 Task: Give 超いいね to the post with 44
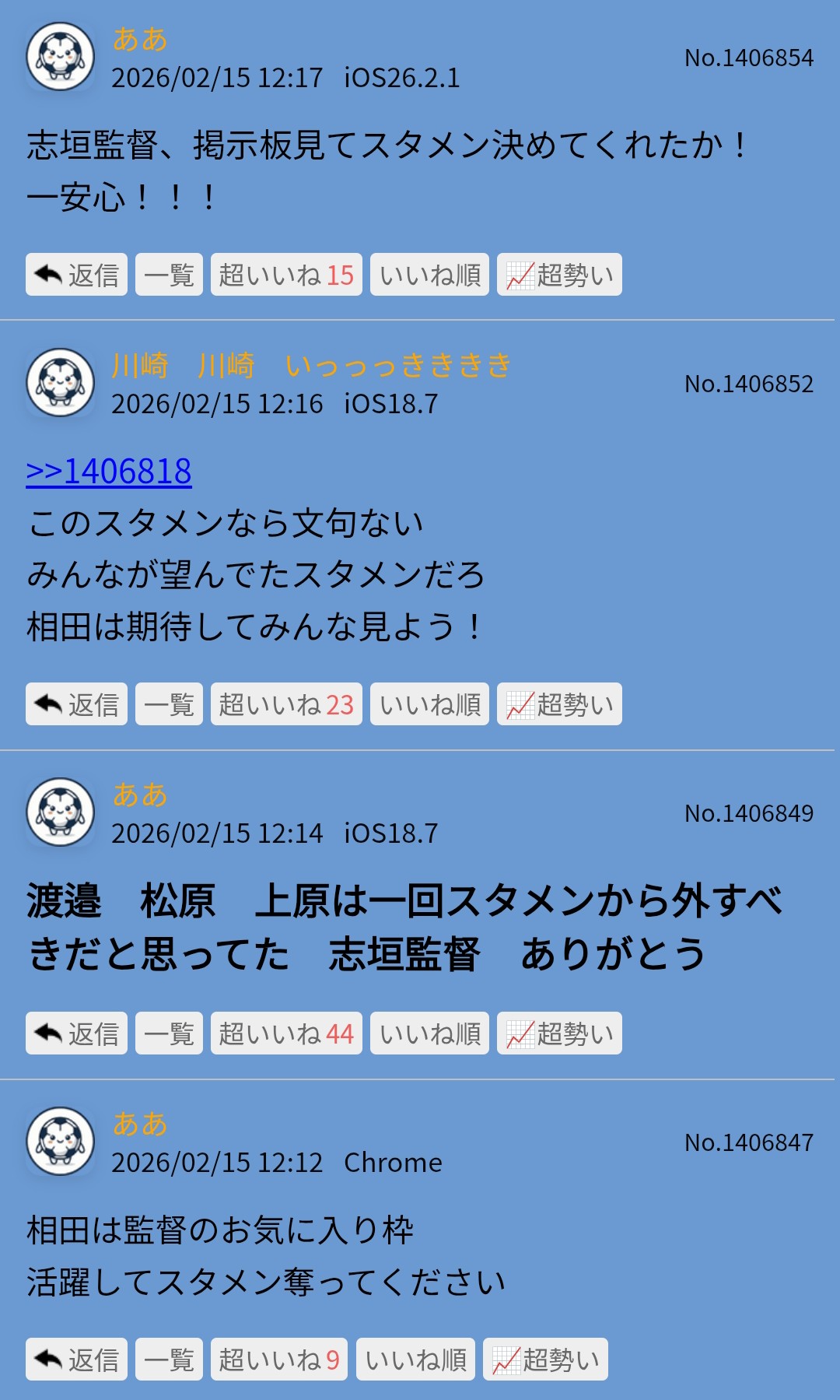pos(286,1033)
